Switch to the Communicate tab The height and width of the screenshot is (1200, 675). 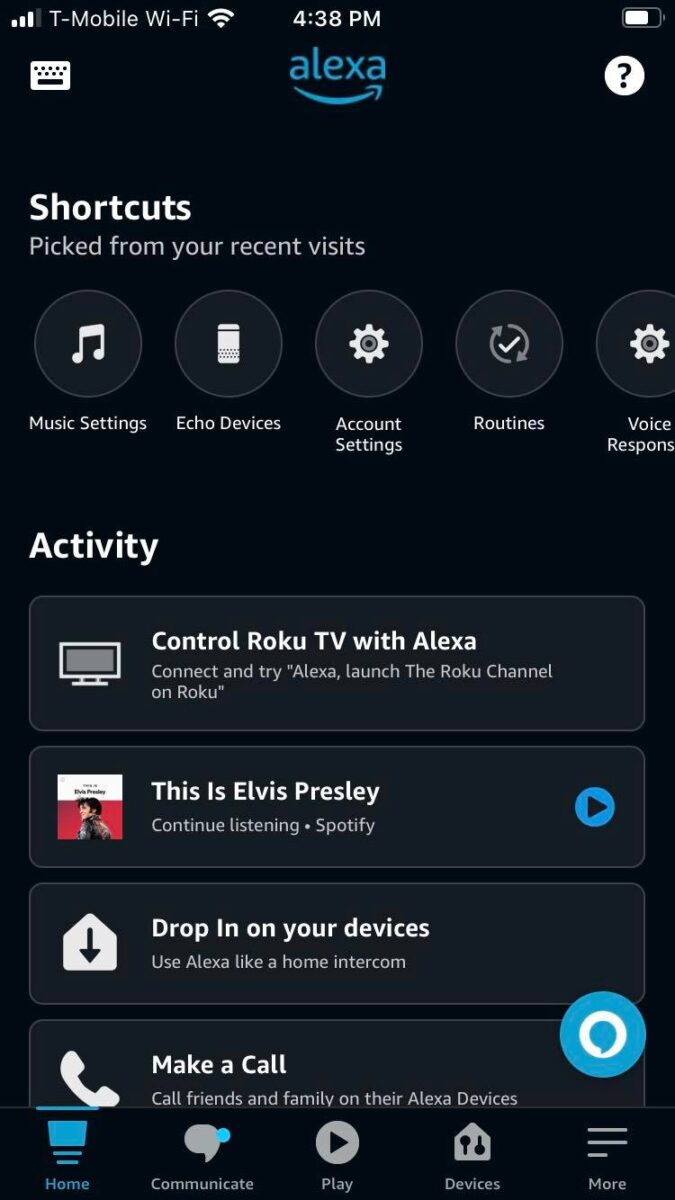202,1155
